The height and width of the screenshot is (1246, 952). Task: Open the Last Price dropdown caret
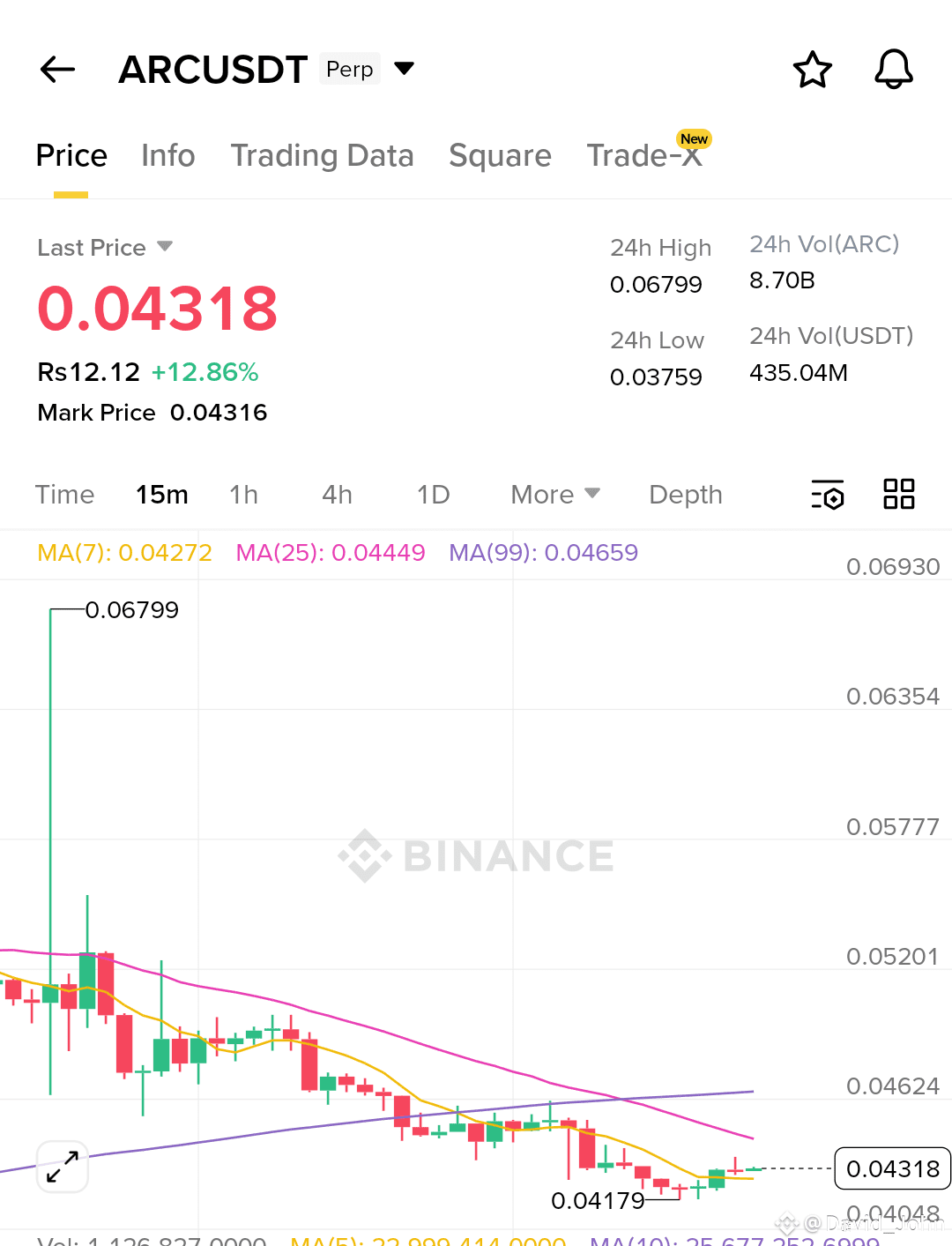tap(165, 247)
